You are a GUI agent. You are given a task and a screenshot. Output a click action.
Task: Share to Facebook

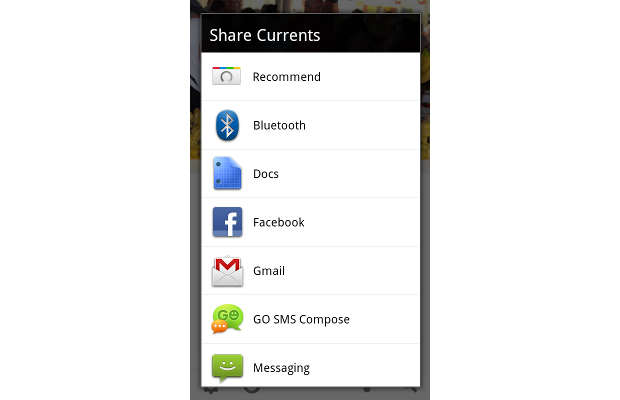point(279,222)
